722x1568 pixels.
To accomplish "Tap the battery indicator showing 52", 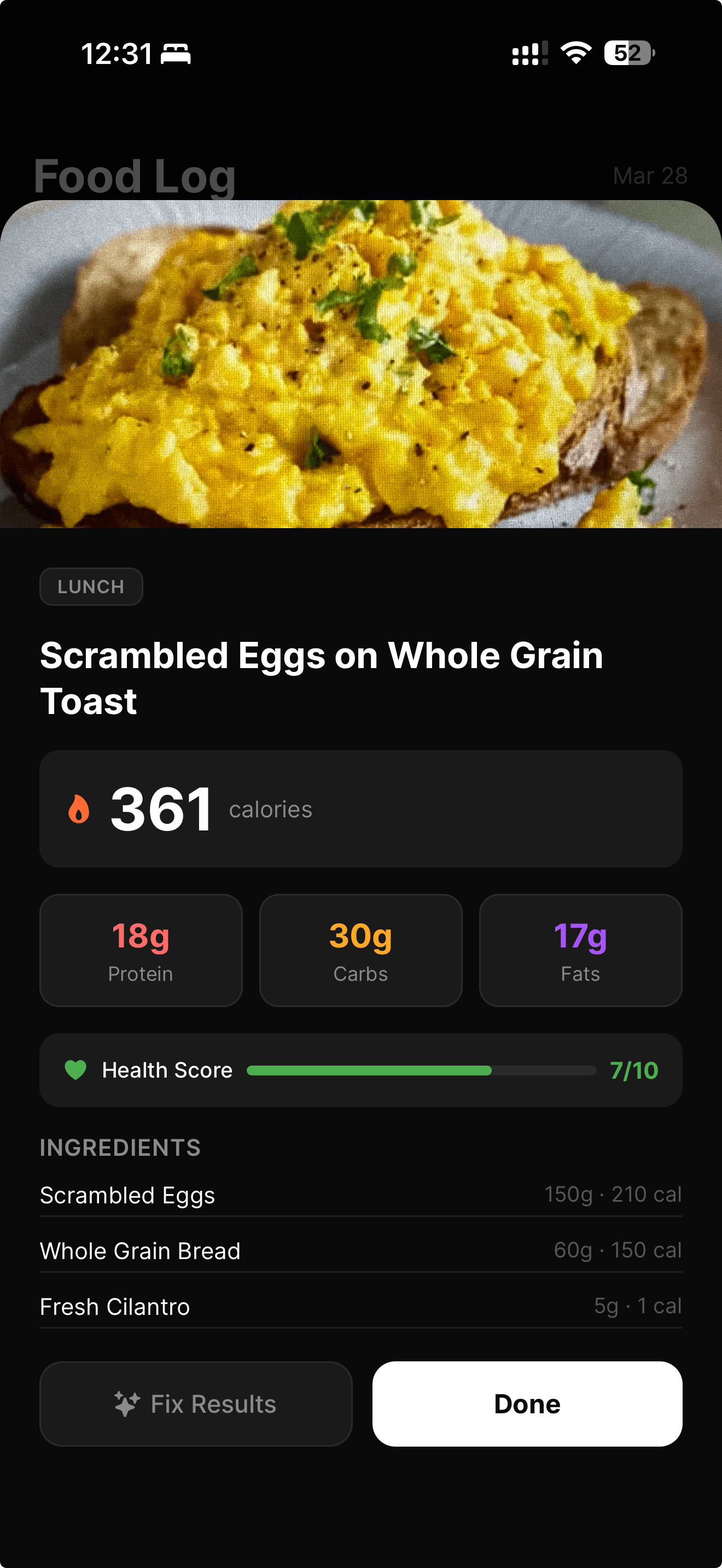I will (627, 53).
